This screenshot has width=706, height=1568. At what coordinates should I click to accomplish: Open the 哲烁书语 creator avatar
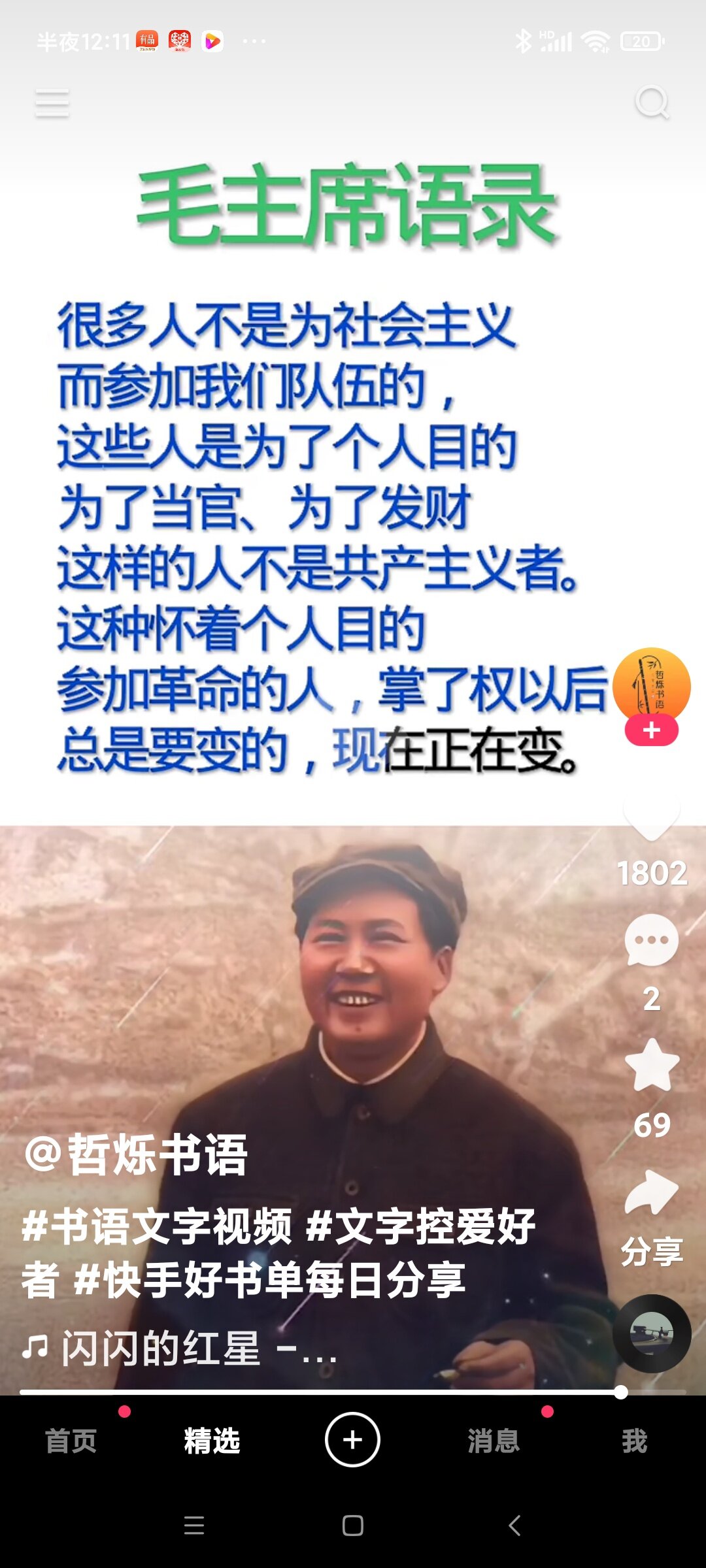tap(651, 686)
